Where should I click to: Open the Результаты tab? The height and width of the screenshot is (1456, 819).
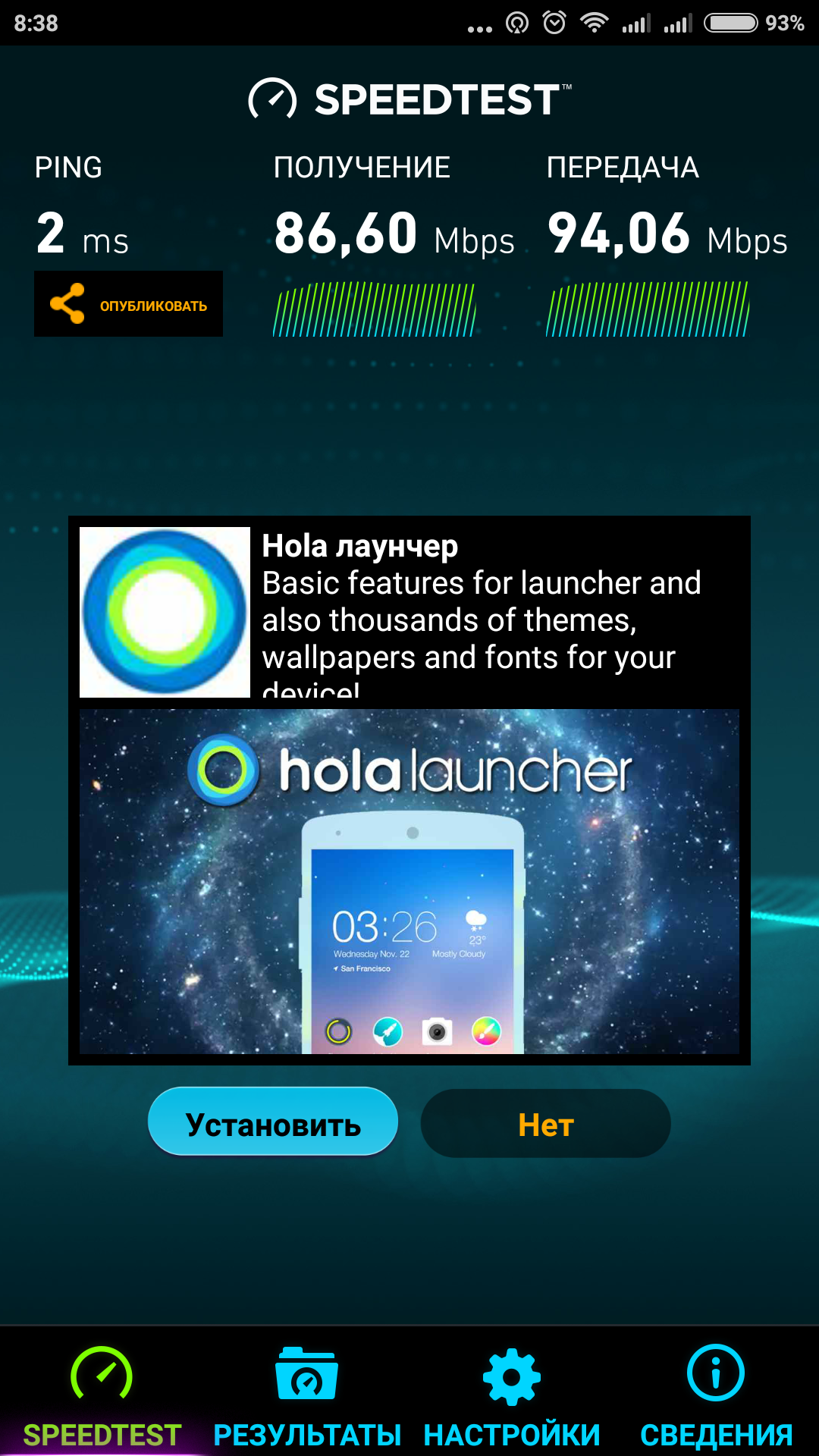[x=306, y=1395]
